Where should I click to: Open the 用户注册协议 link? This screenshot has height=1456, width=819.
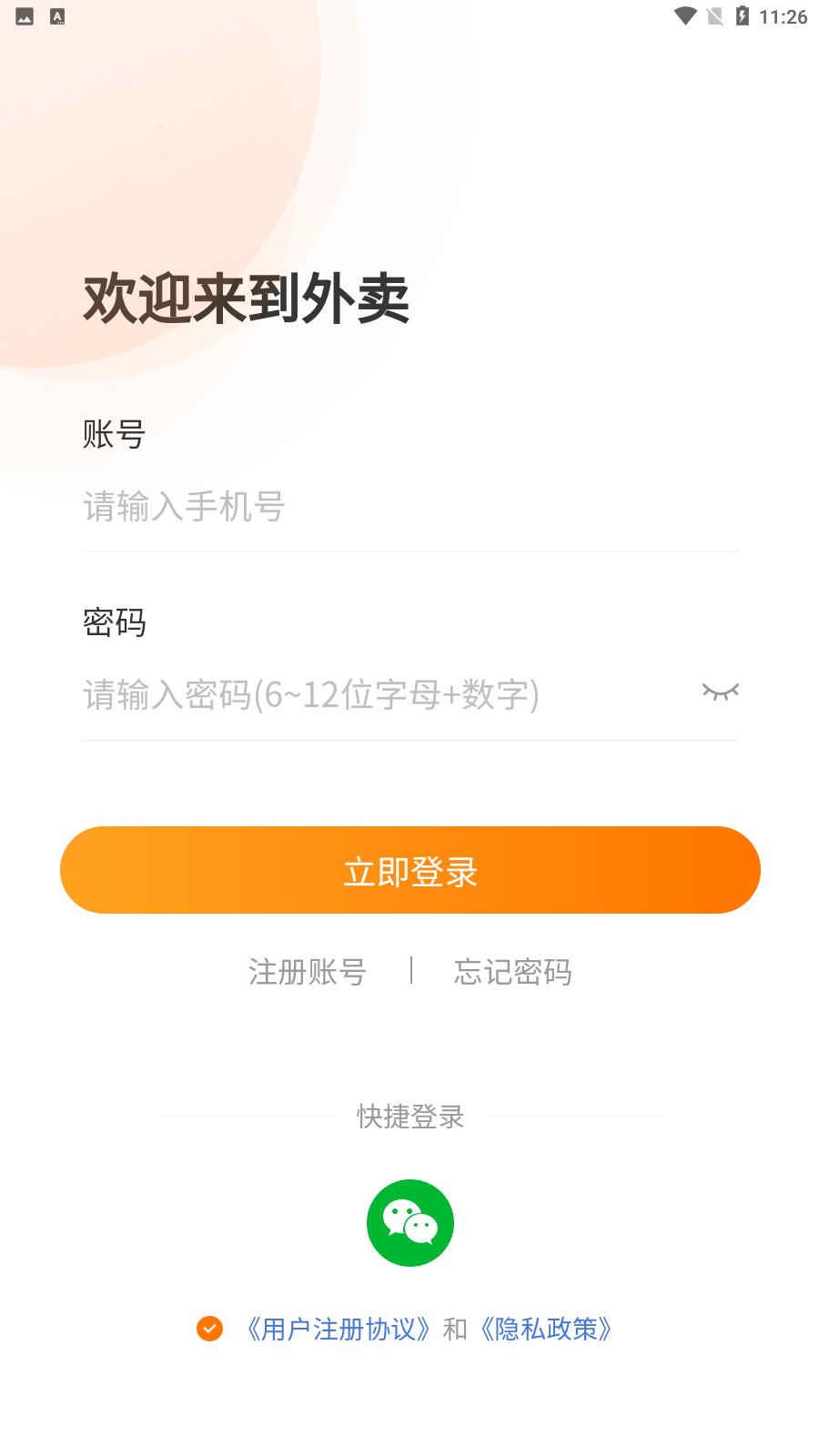(x=339, y=1330)
